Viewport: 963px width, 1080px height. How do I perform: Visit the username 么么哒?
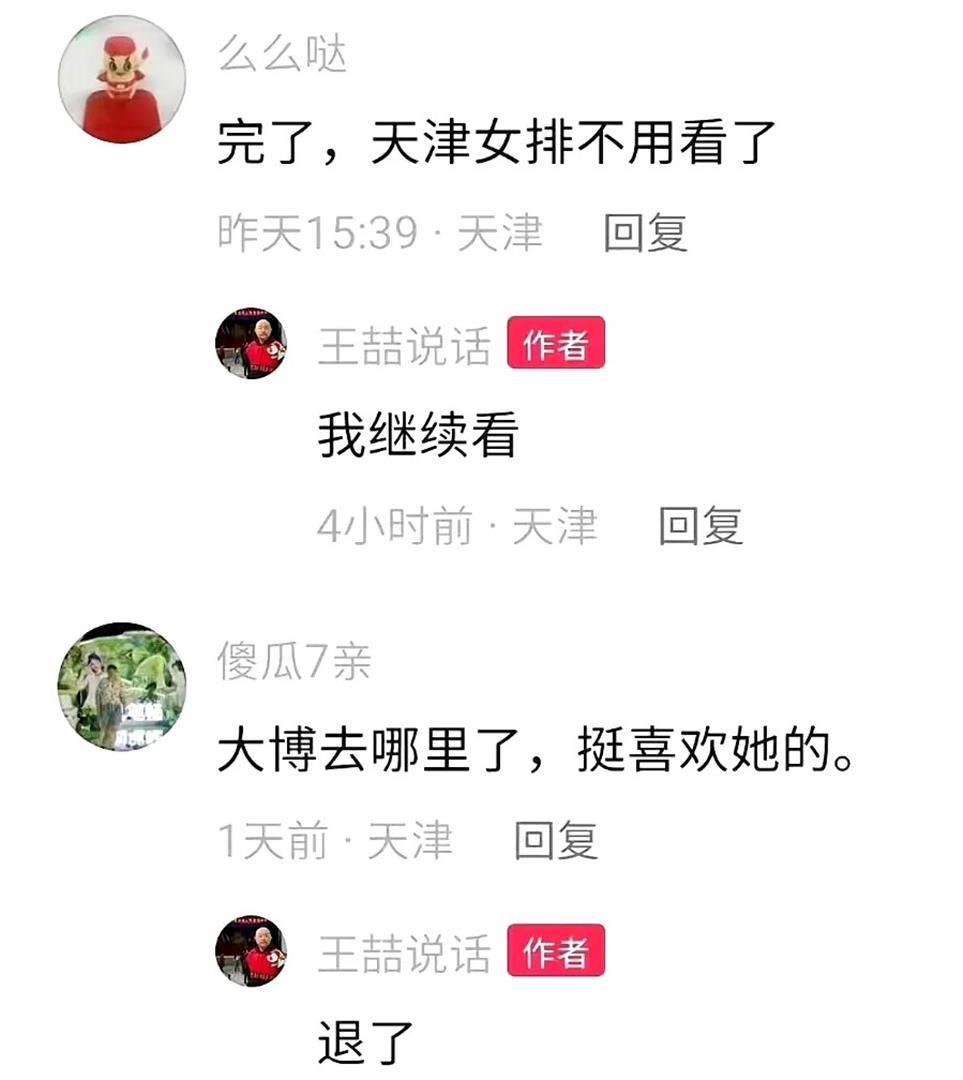(283, 54)
